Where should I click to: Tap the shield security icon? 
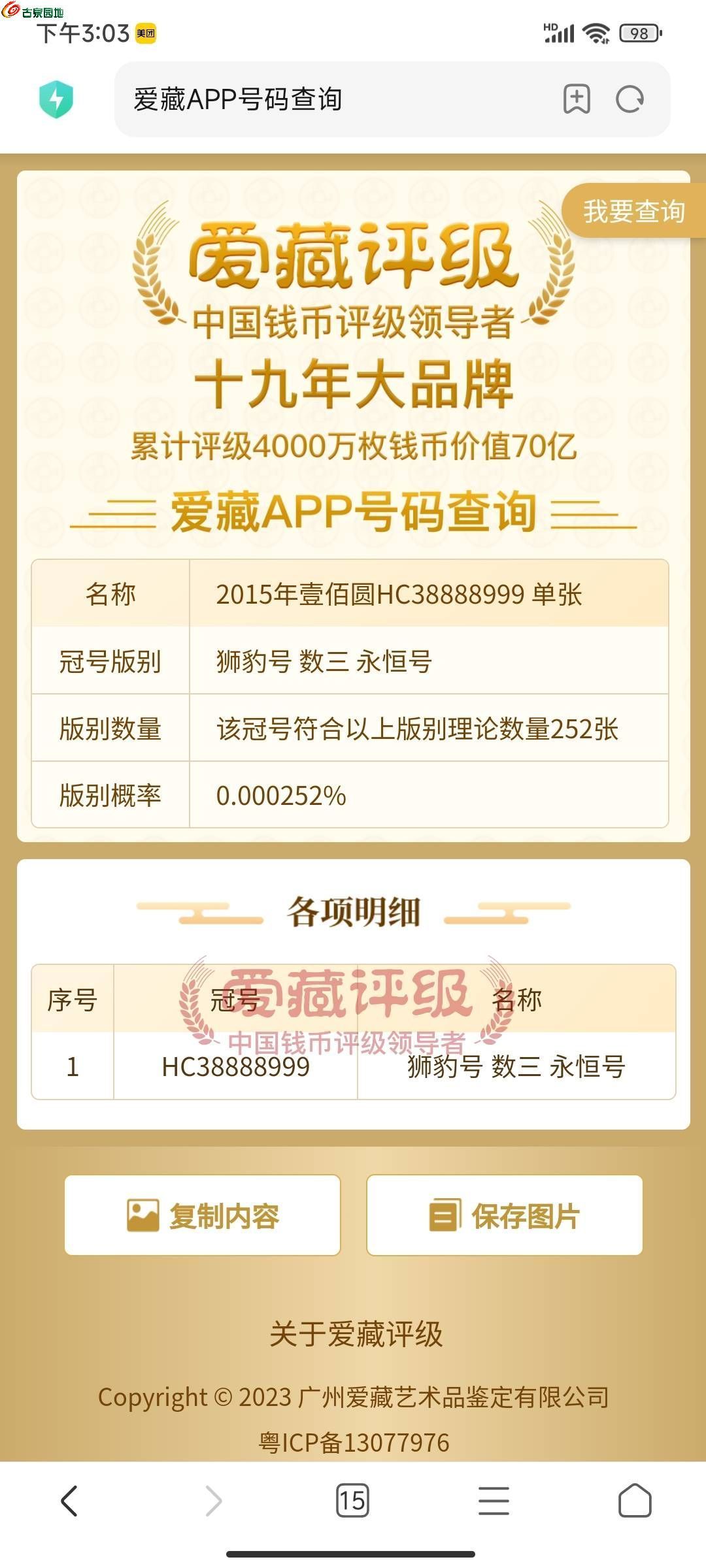click(x=56, y=99)
